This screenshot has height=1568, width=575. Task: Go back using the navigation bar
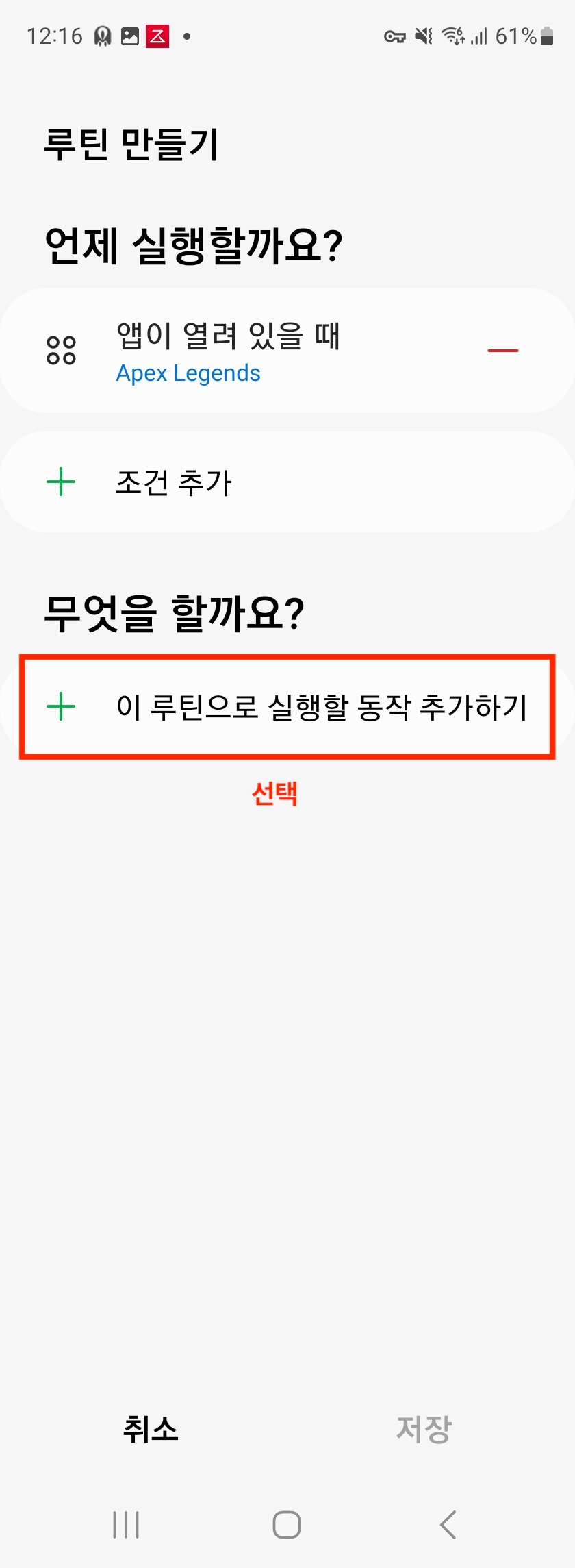448,1524
